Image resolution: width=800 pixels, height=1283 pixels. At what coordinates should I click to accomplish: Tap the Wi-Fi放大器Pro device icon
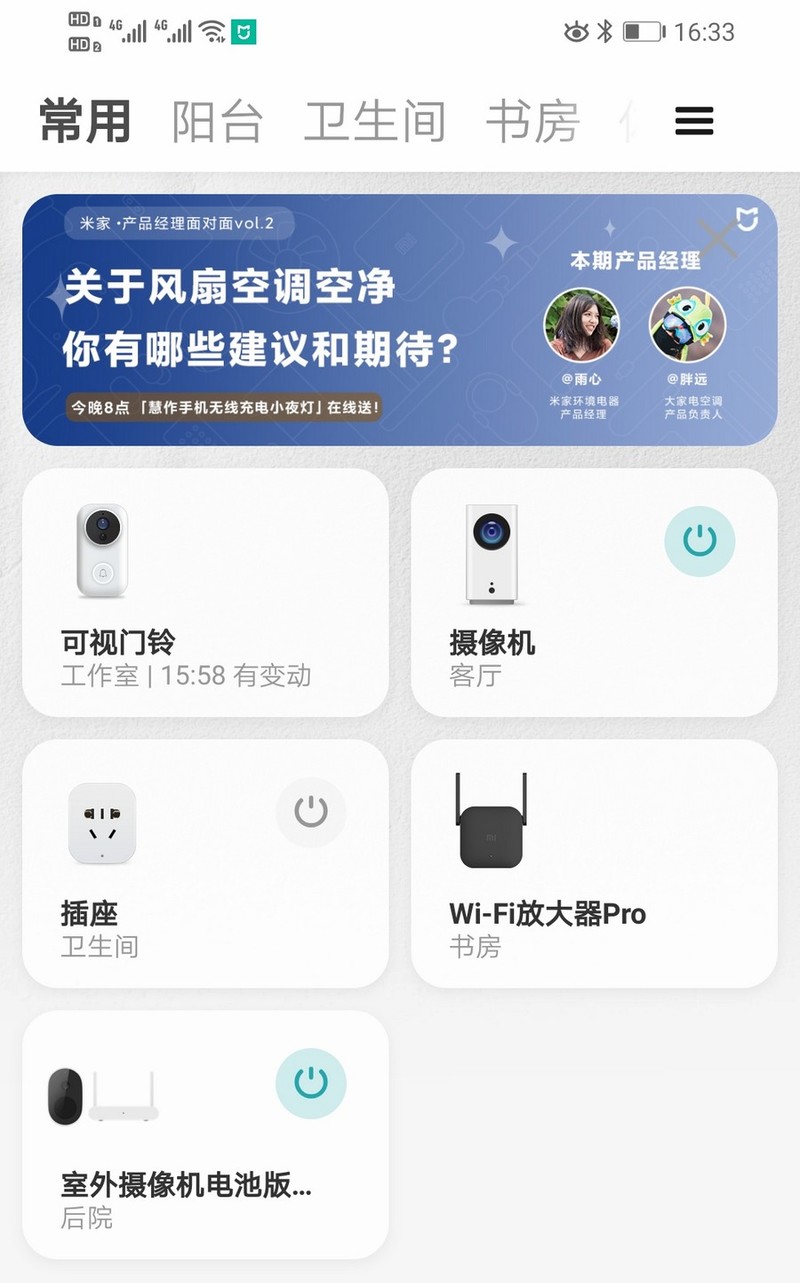point(492,824)
